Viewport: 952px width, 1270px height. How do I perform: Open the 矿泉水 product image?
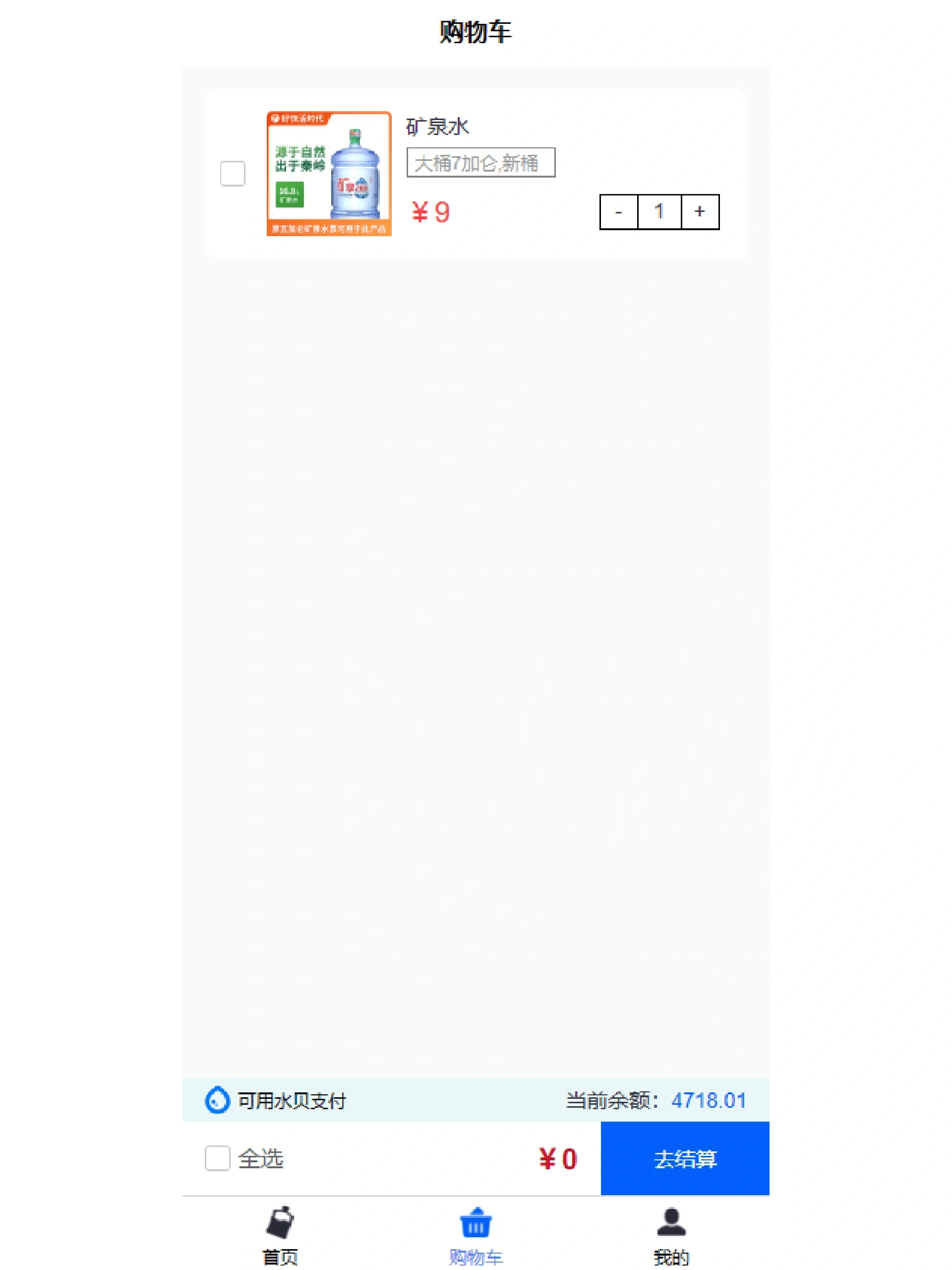tap(329, 174)
